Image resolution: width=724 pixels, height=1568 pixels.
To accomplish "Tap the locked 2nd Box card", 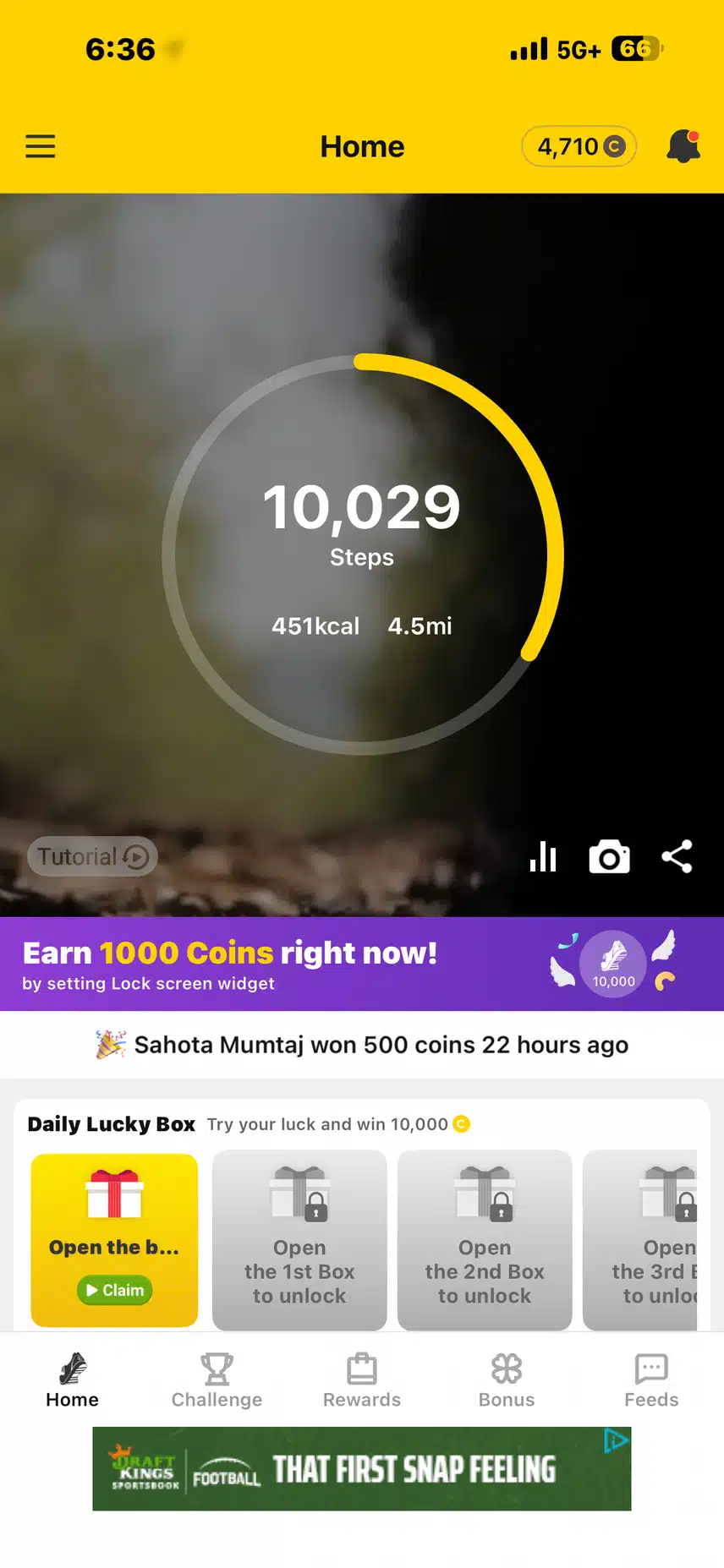I will pyautogui.click(x=485, y=1240).
